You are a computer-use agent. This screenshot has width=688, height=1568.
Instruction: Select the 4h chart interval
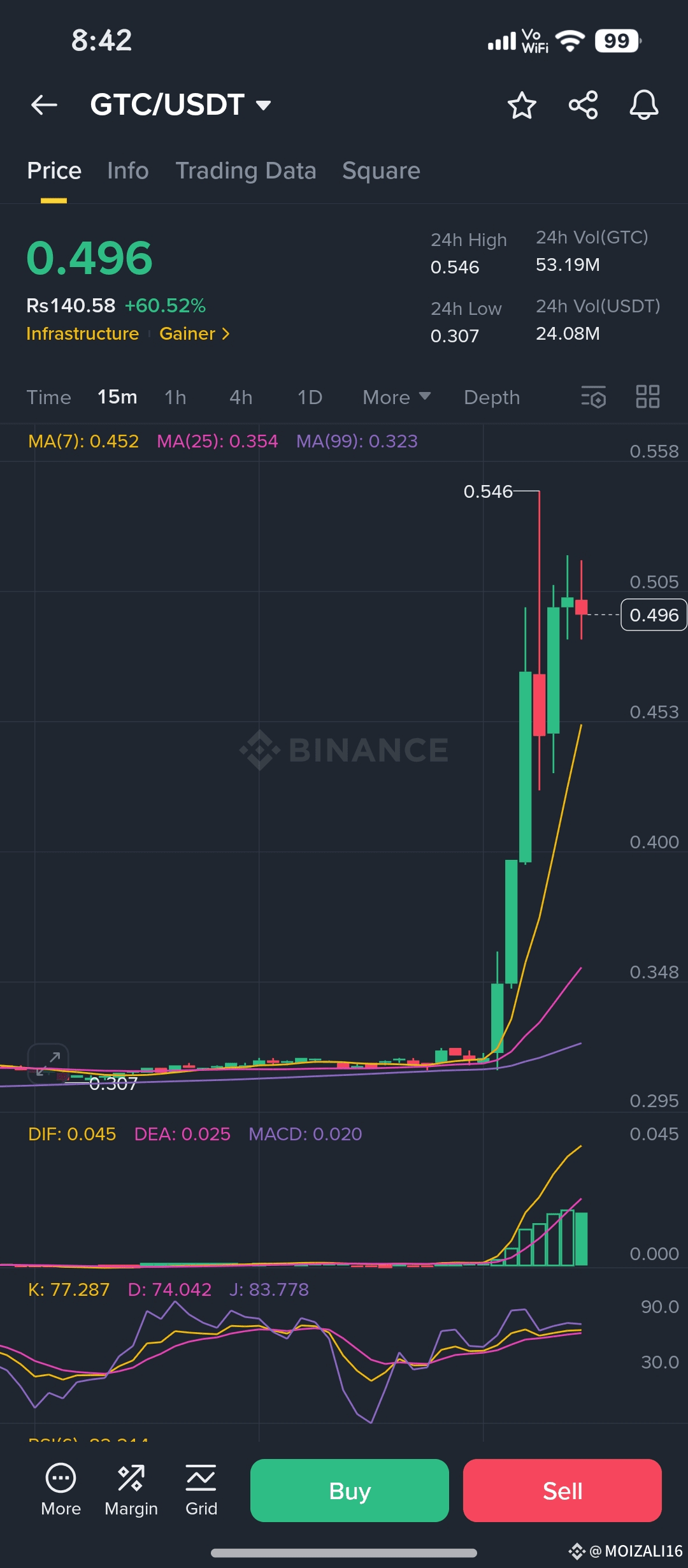[x=241, y=397]
